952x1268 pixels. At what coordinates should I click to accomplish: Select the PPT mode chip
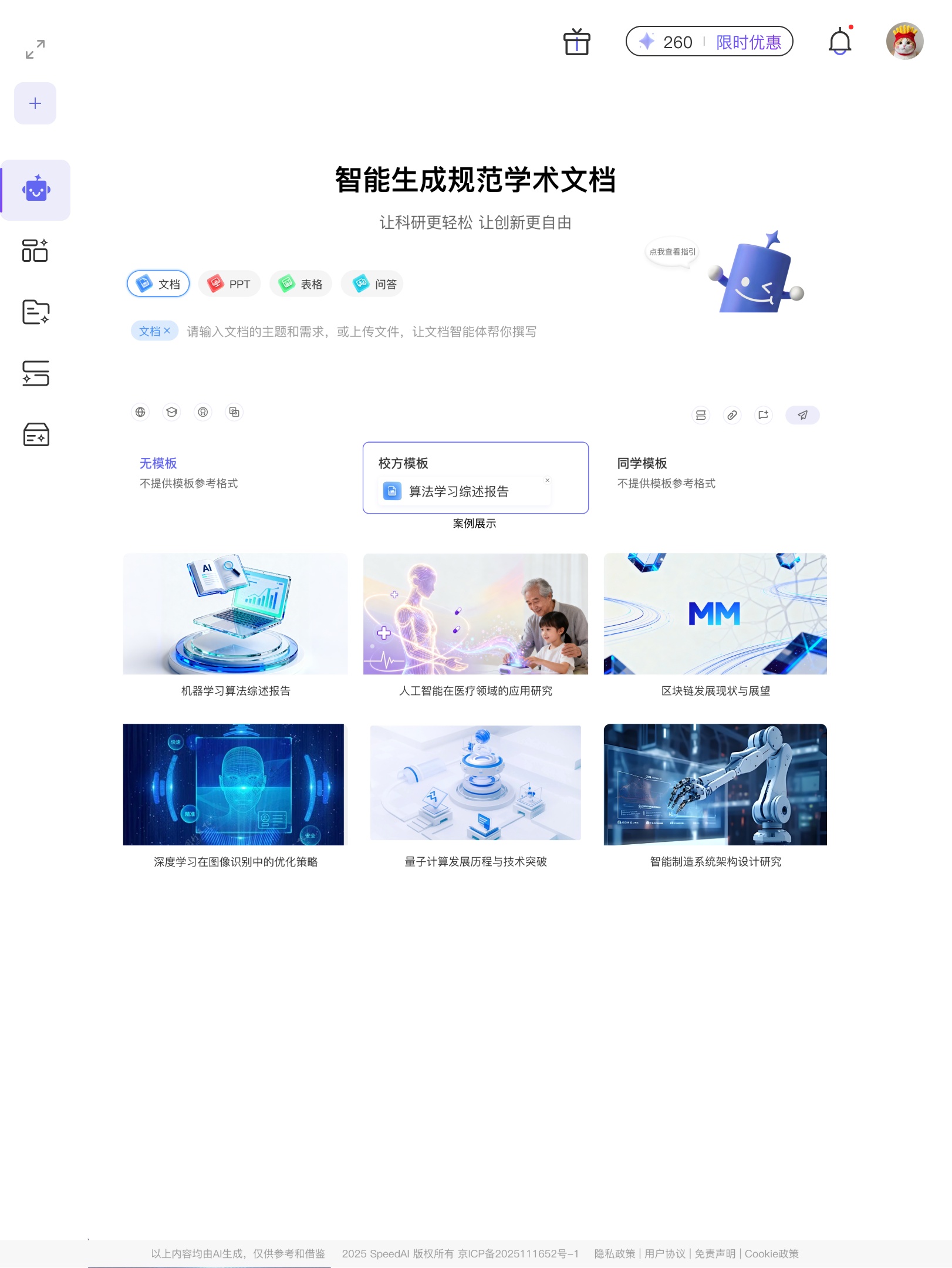click(229, 284)
